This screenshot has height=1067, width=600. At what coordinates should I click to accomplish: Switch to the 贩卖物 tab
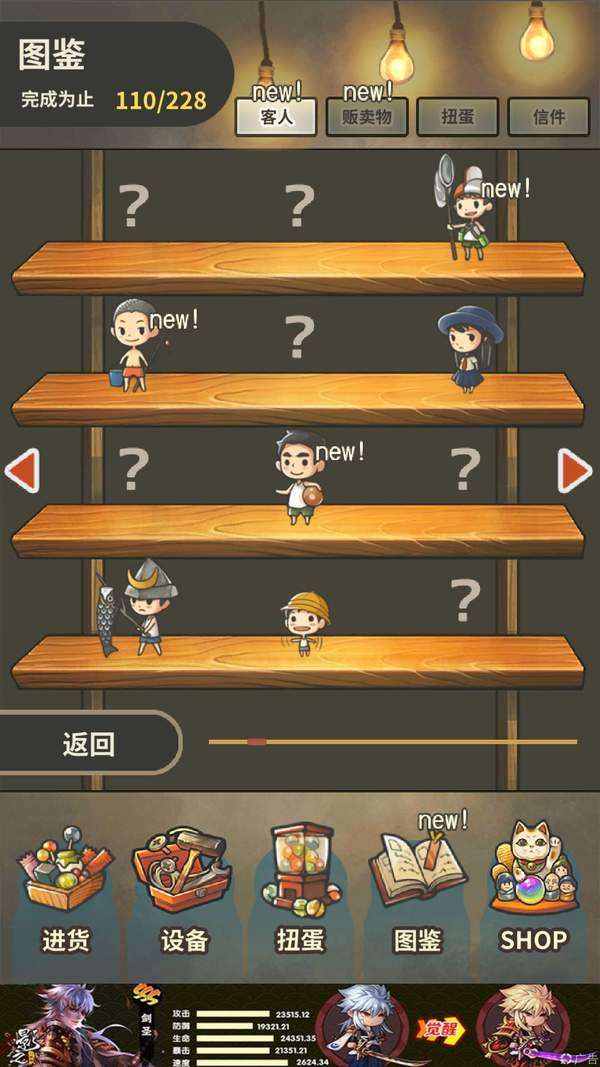367,117
